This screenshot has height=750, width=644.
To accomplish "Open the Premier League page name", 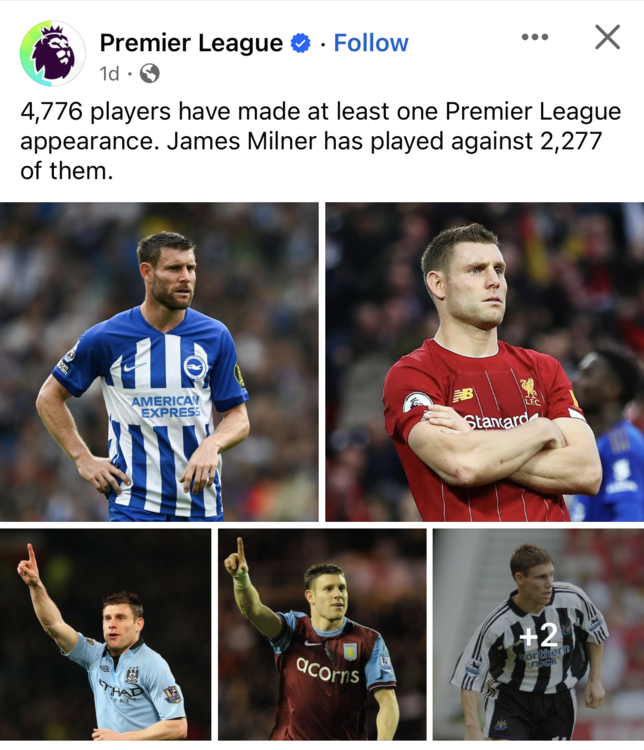I will tap(191, 43).
